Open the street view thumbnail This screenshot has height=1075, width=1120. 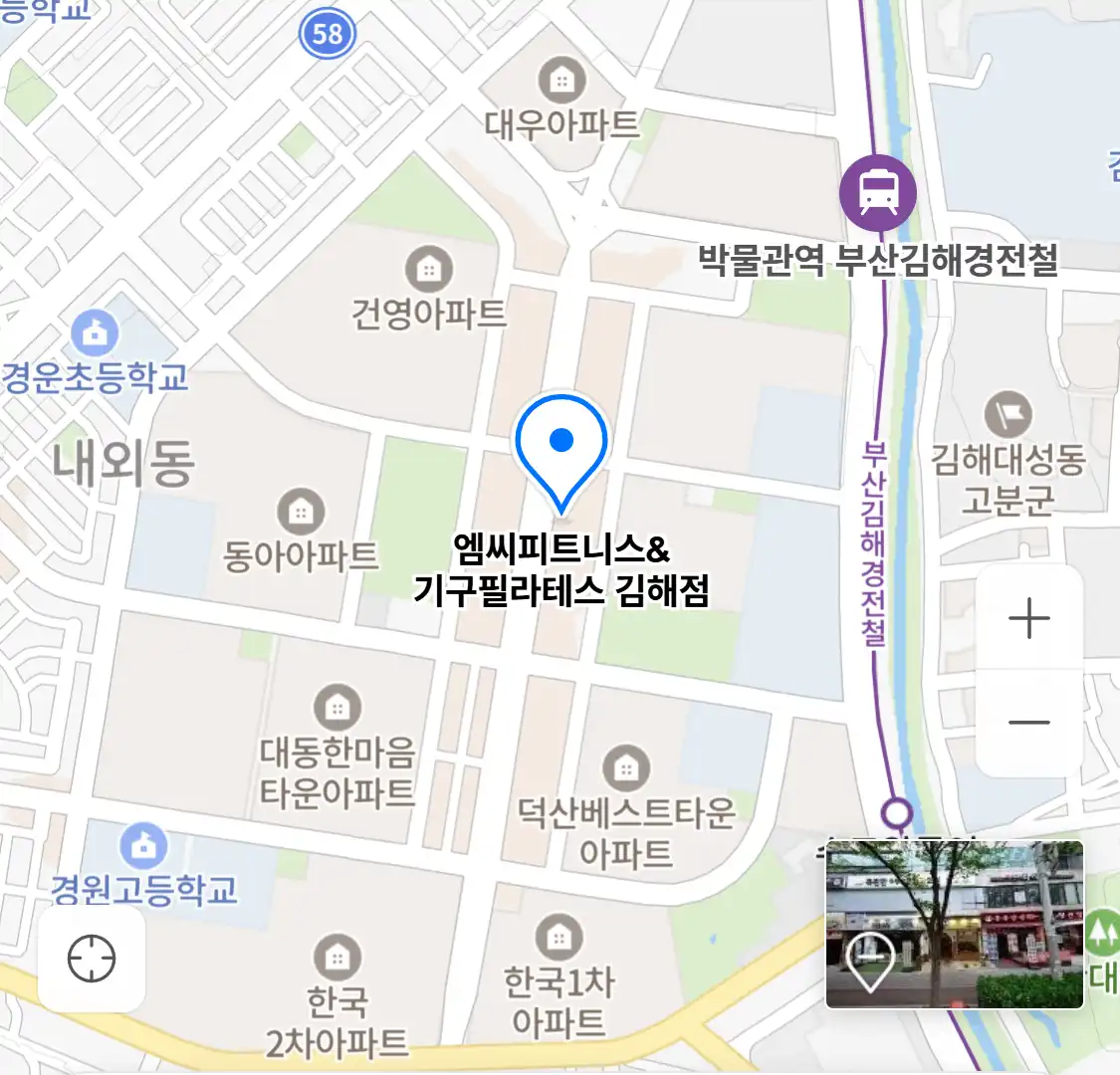pos(954,925)
